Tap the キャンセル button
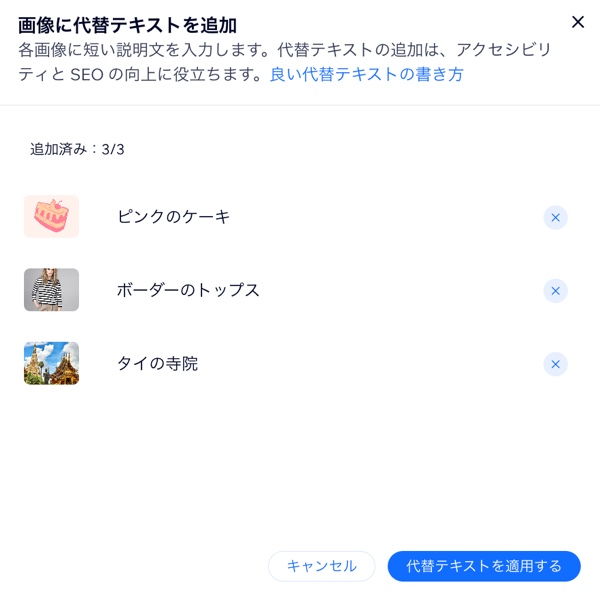 click(321, 566)
